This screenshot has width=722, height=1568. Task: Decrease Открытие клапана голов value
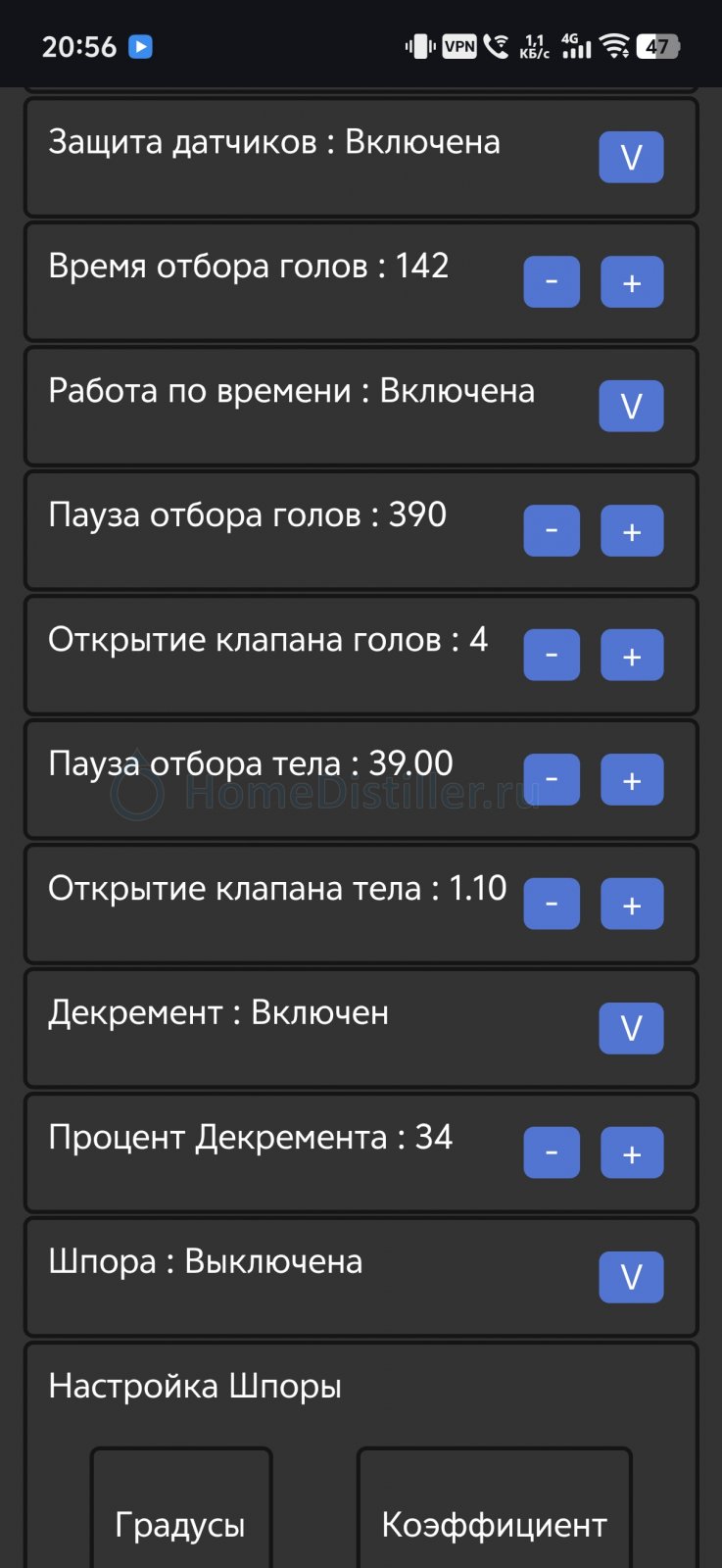pyautogui.click(x=552, y=656)
